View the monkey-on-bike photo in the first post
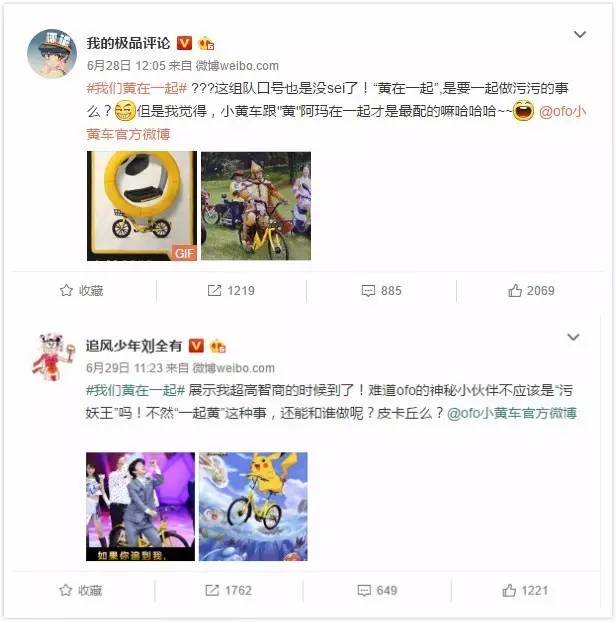 256,206
